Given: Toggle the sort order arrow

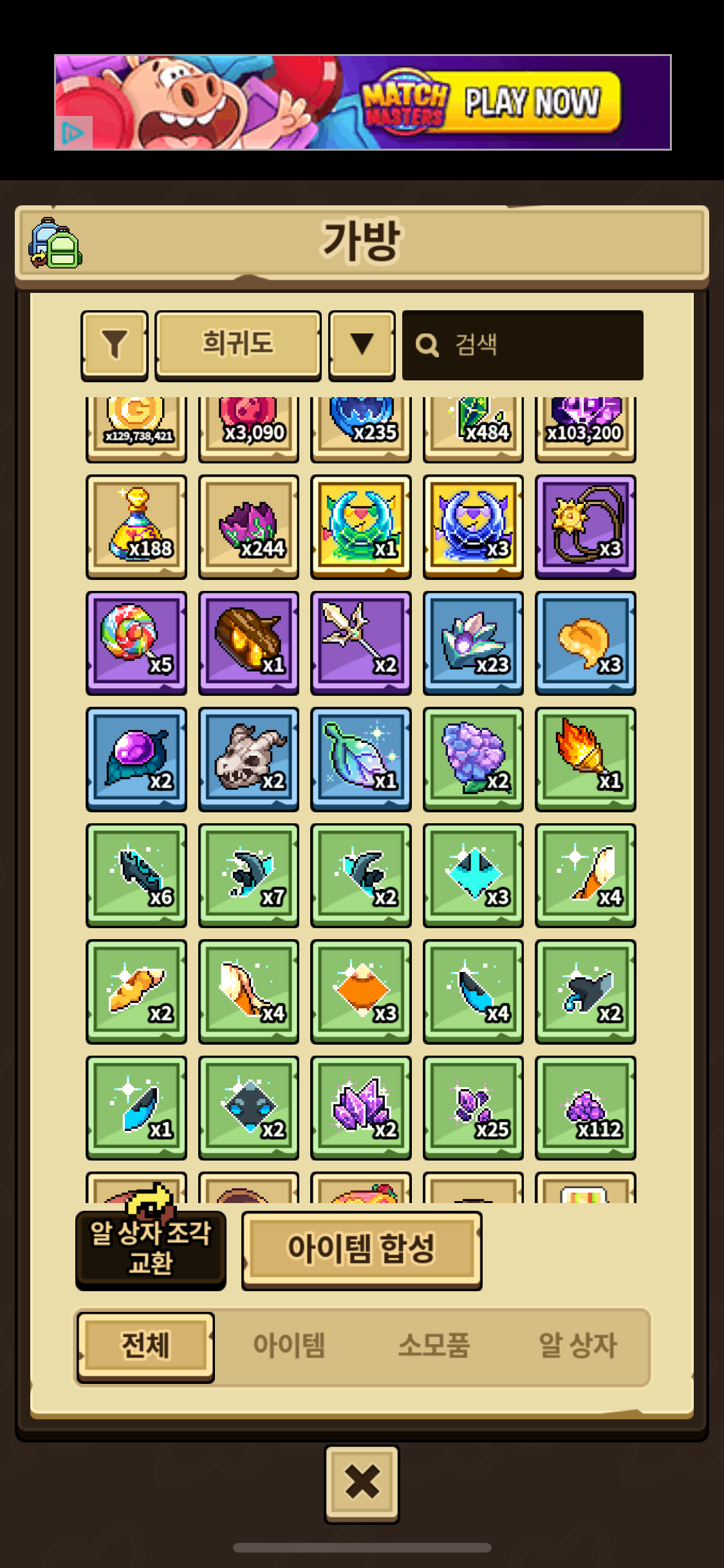Looking at the screenshot, I should click(362, 345).
